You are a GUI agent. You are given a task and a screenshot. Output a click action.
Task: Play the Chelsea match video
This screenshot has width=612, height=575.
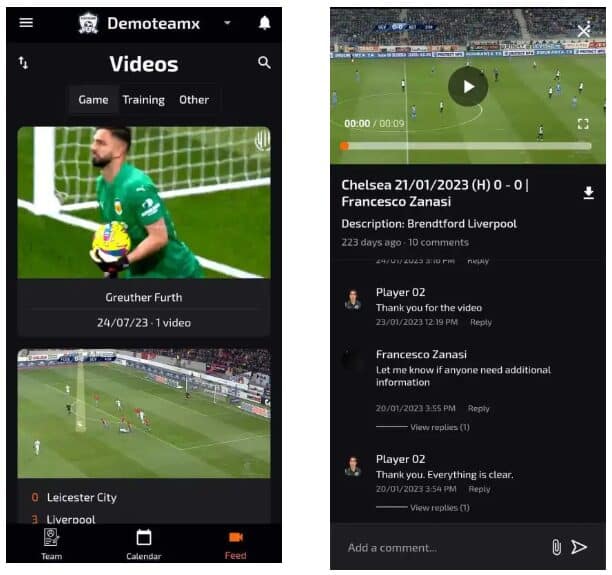[467, 86]
